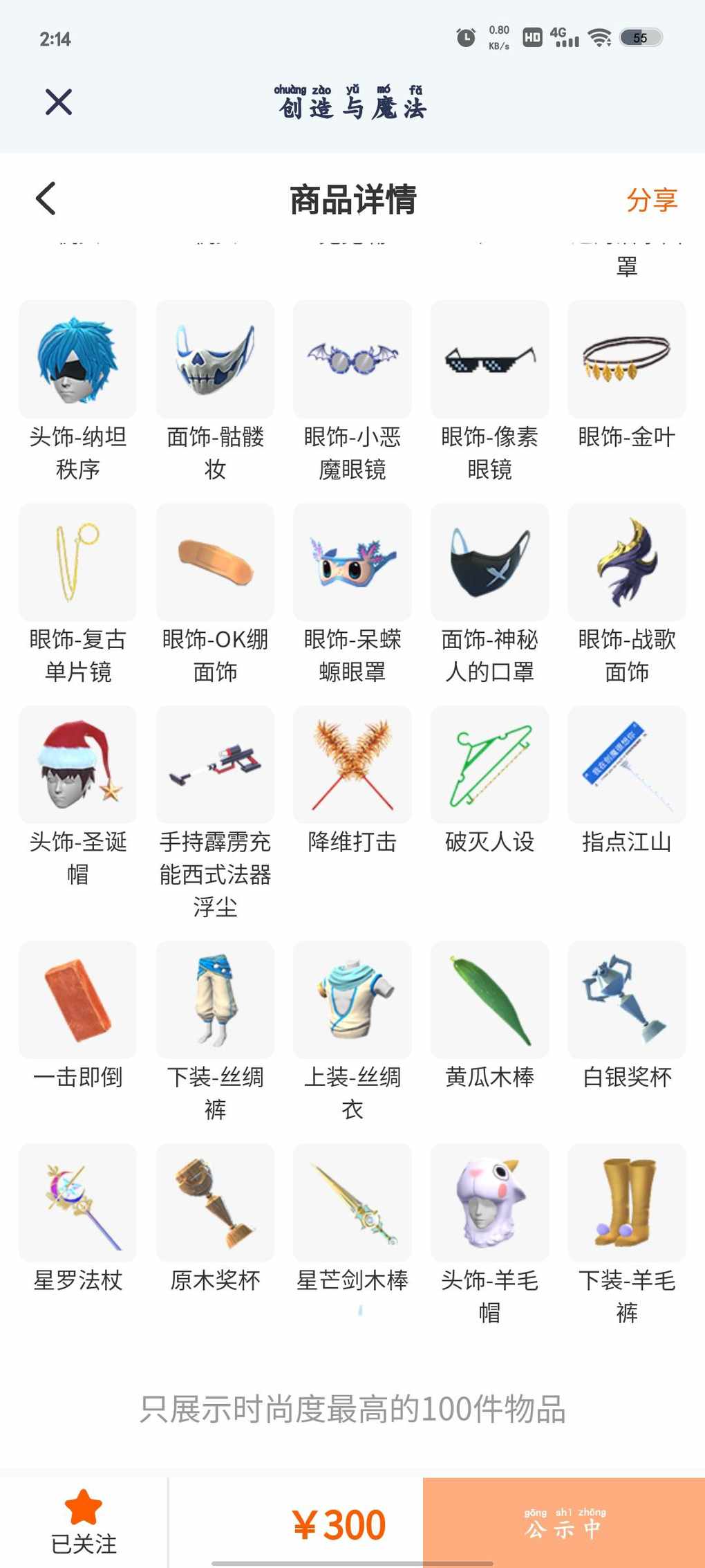Go back from 商品详情

pos(46,199)
